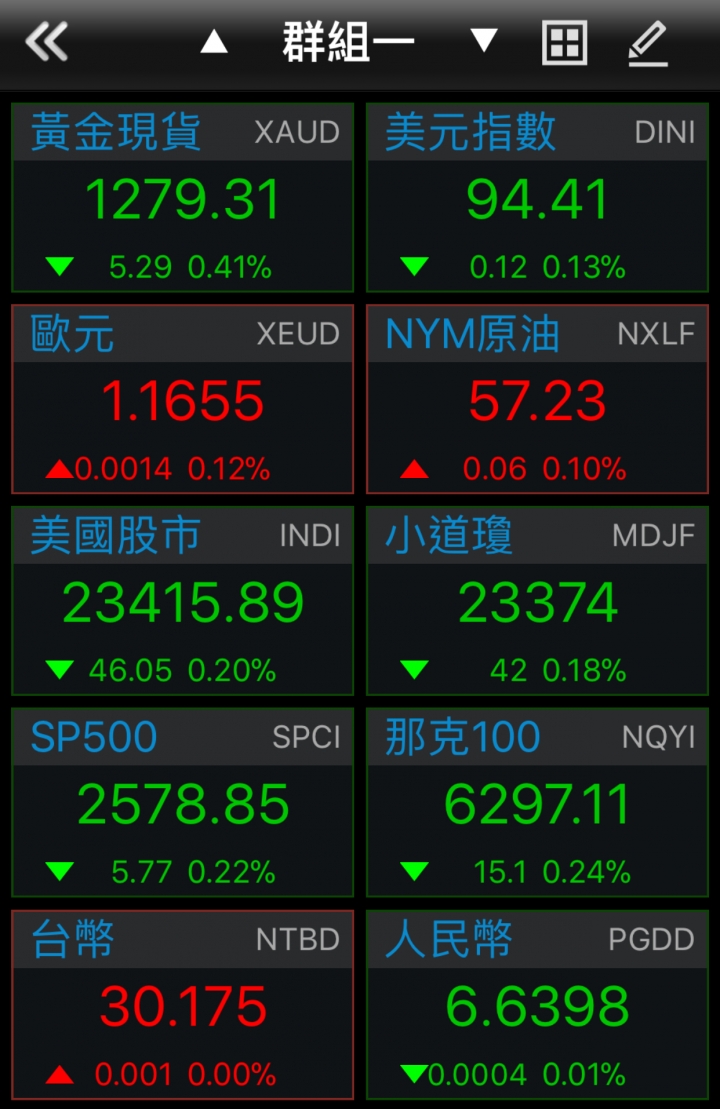Open the 台幣 NTBD quote card
Image resolution: width=720 pixels, height=1109 pixels.
[x=183, y=1004]
